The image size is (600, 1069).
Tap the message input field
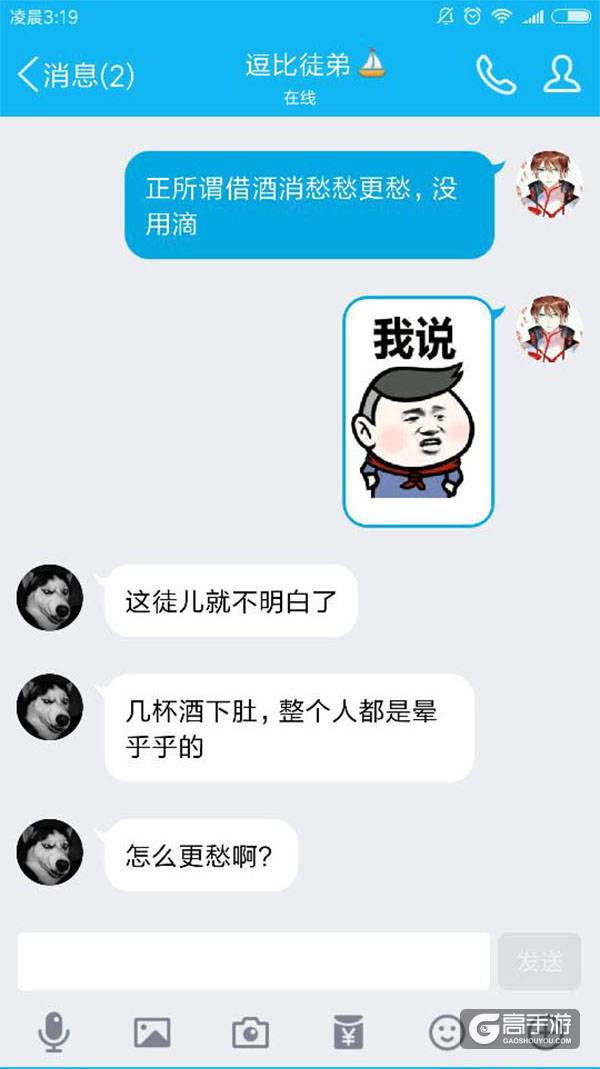point(253,961)
